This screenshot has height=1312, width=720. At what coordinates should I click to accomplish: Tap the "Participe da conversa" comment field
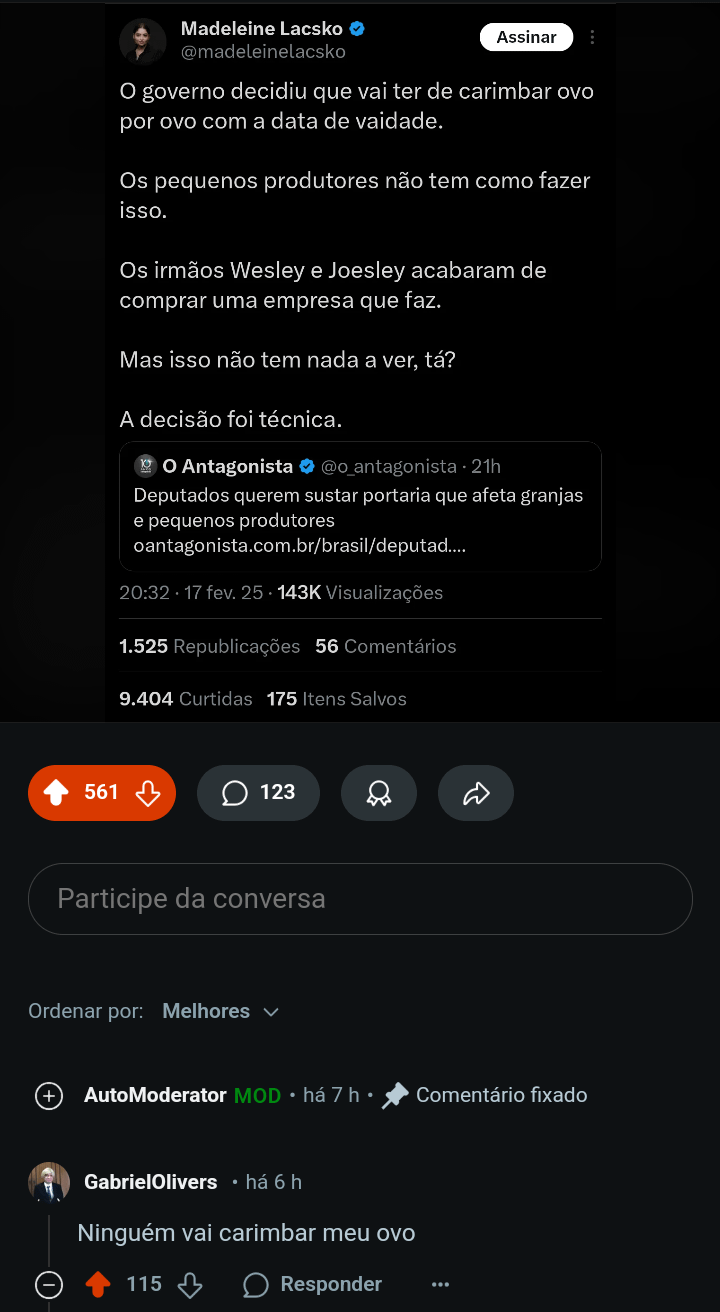[360, 899]
